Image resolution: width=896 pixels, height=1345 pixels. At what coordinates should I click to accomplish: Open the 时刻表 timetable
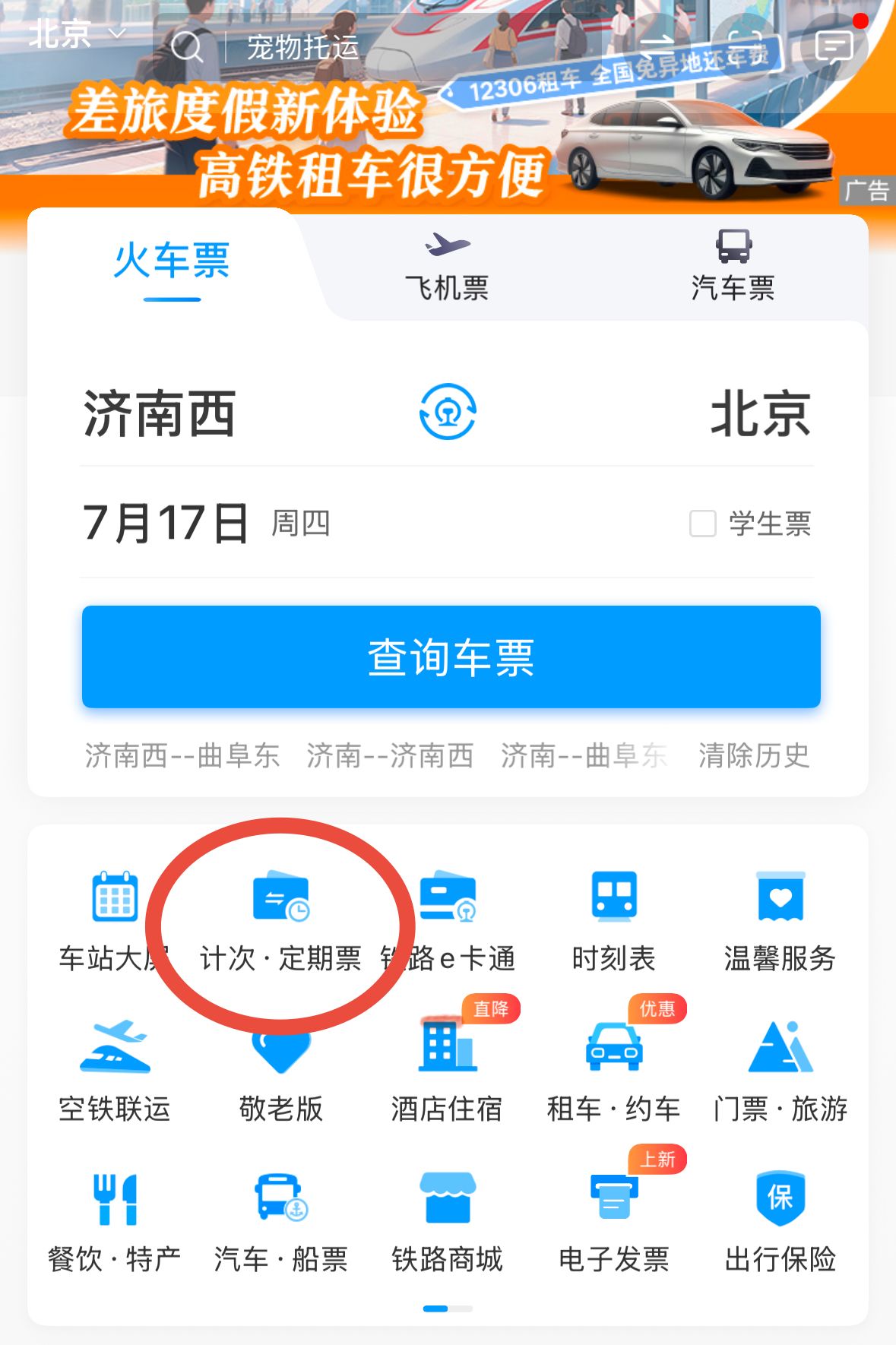pyautogui.click(x=613, y=921)
